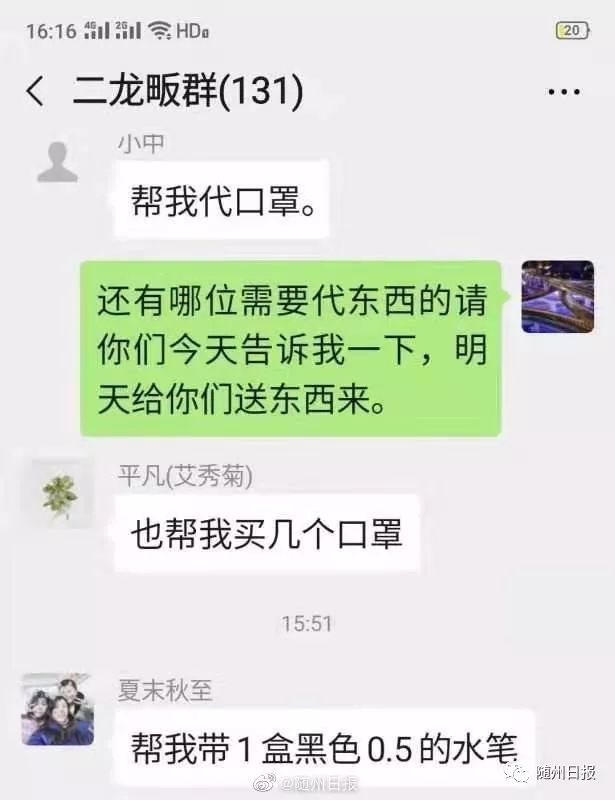615x800 pixels.
Task: Open 小中's profile avatar
Action: click(57, 162)
